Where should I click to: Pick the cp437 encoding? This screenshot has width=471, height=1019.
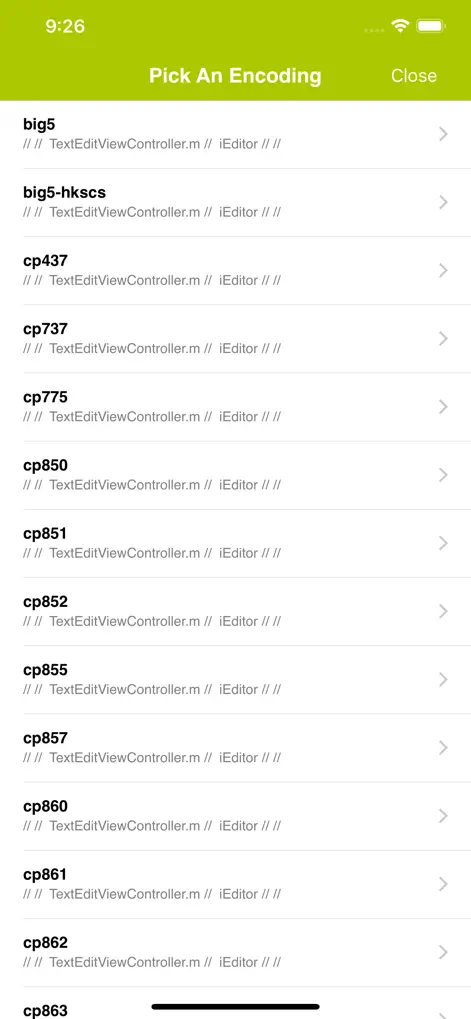tap(235, 271)
